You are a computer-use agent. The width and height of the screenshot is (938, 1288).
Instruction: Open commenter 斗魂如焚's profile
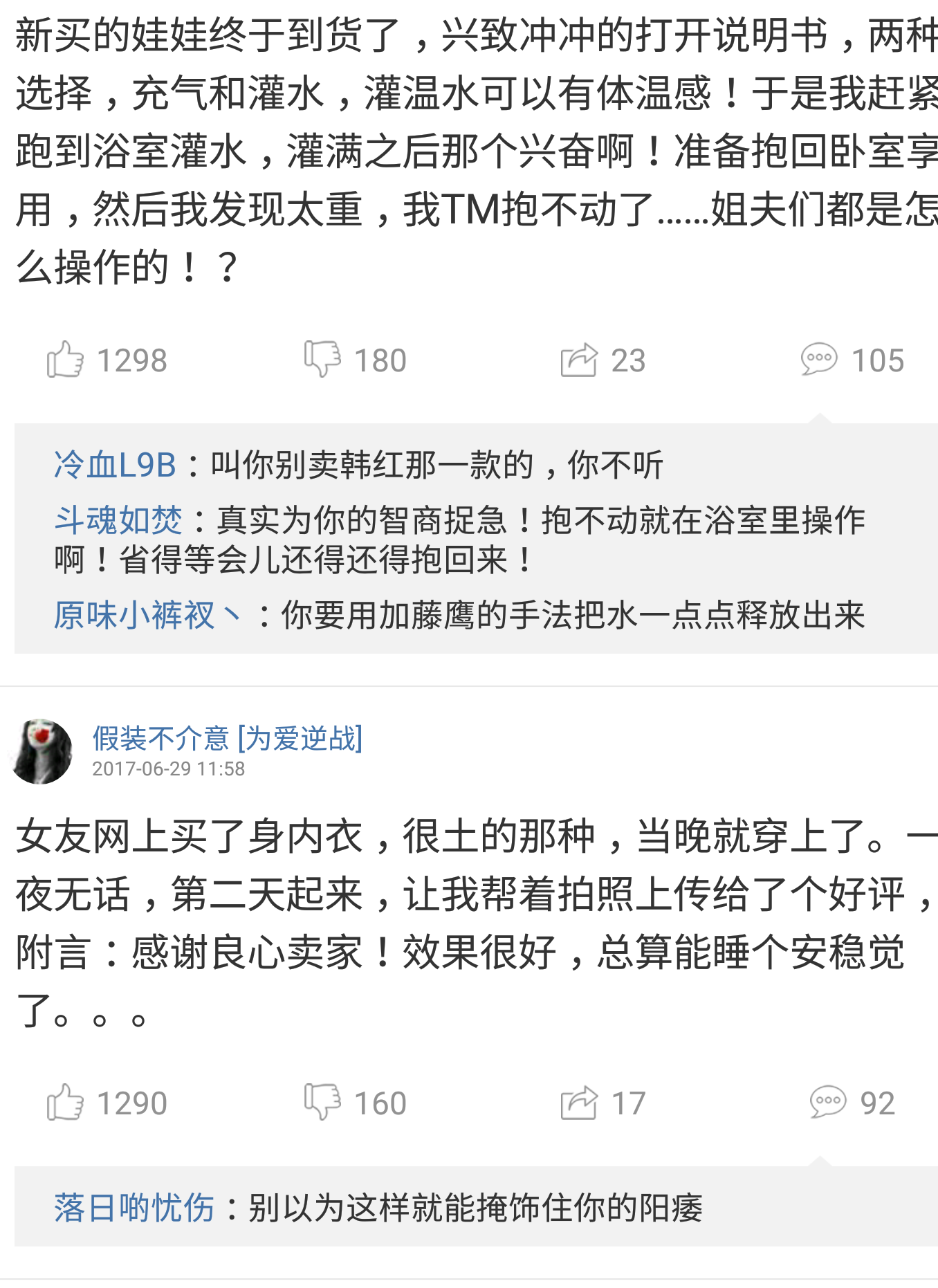[118, 520]
